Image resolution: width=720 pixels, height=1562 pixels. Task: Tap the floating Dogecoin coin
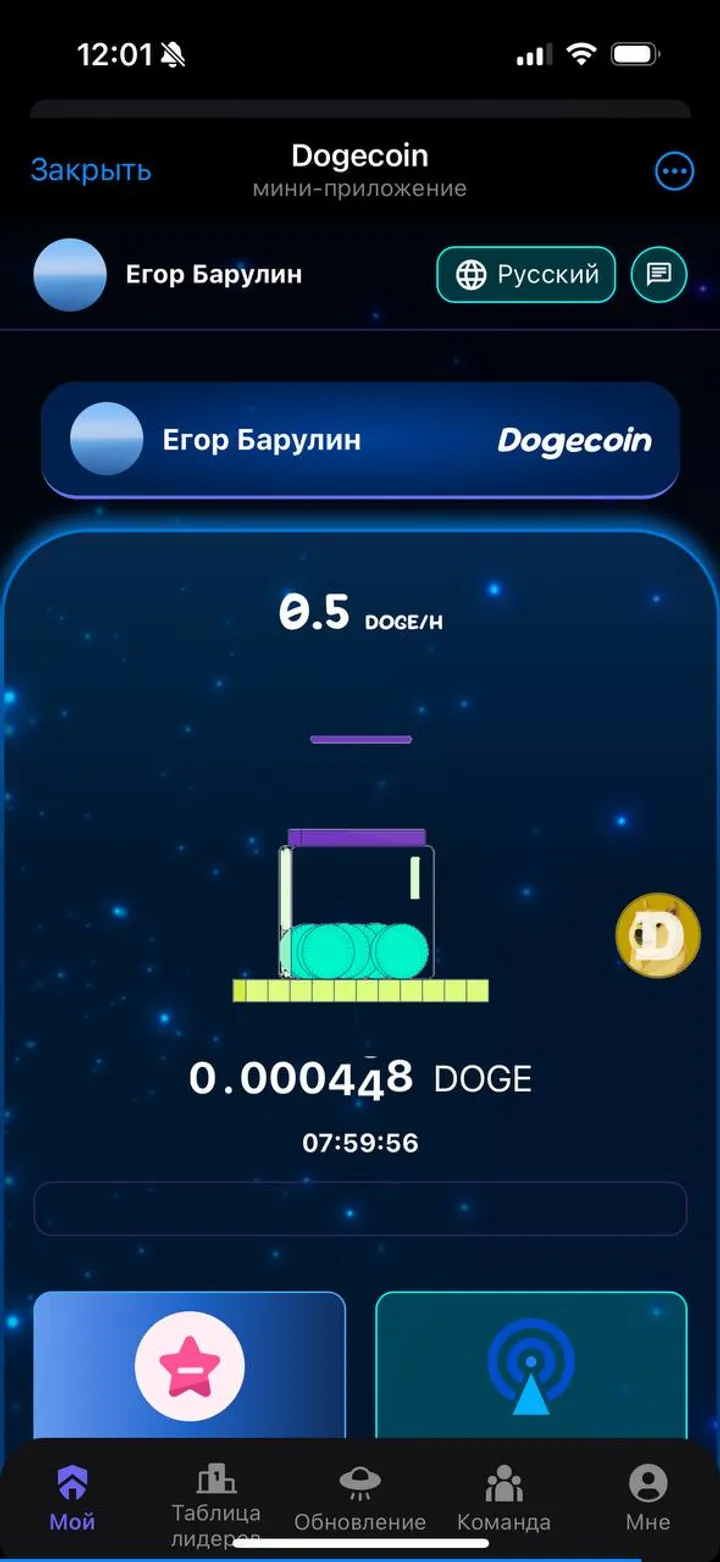click(657, 933)
